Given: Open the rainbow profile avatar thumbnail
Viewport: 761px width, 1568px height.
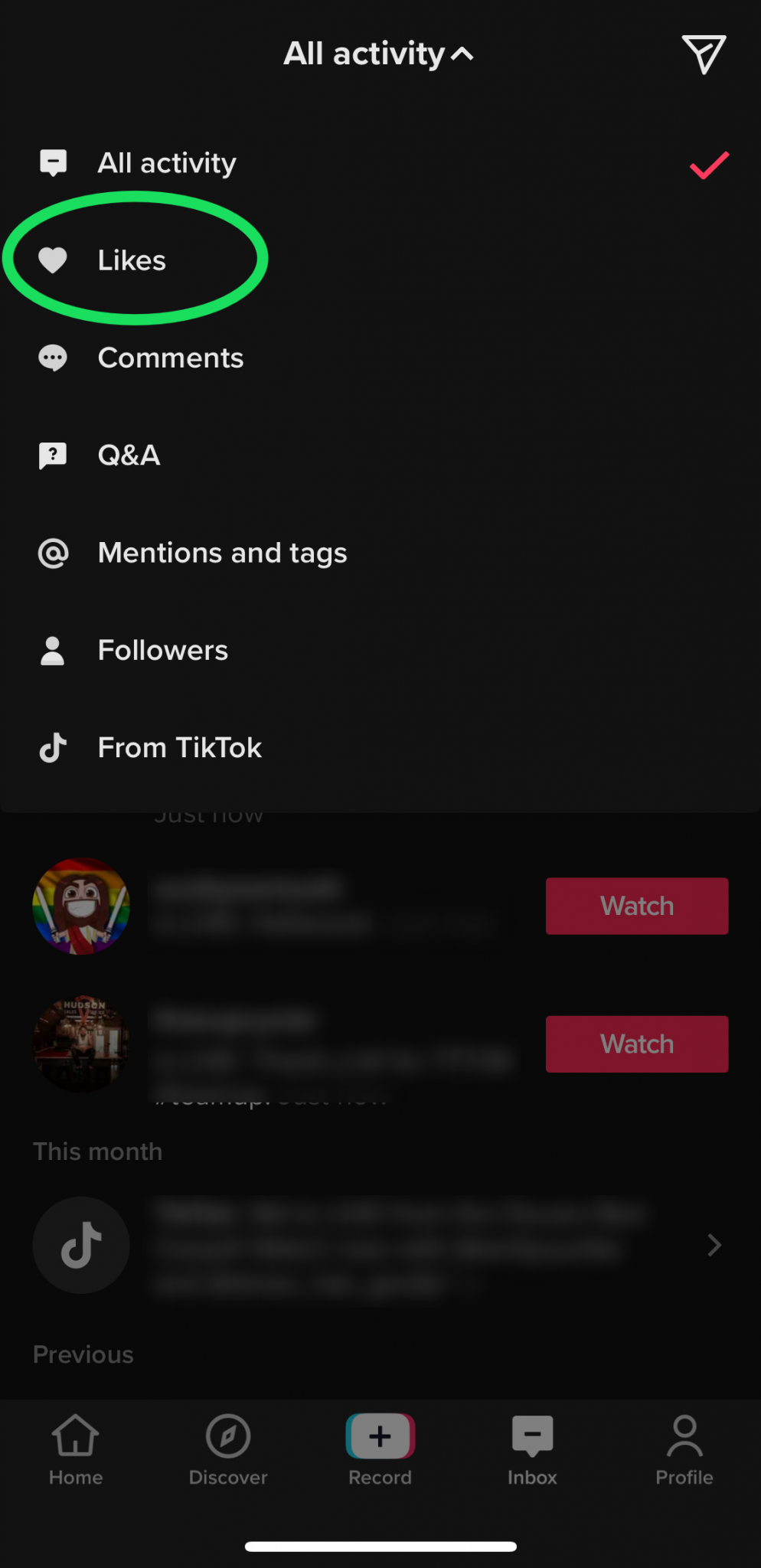Looking at the screenshot, I should coord(81,906).
